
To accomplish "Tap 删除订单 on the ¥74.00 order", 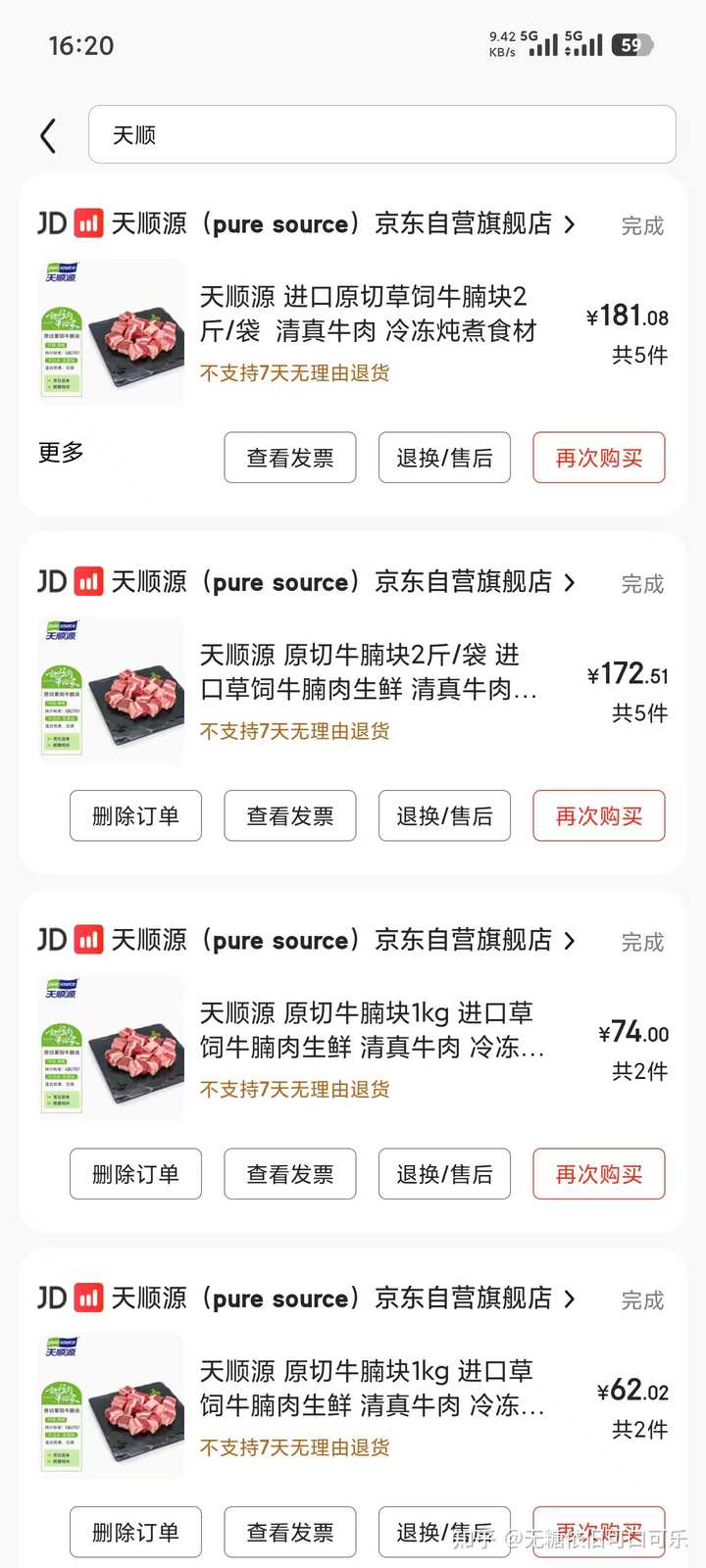I will coord(135,1174).
